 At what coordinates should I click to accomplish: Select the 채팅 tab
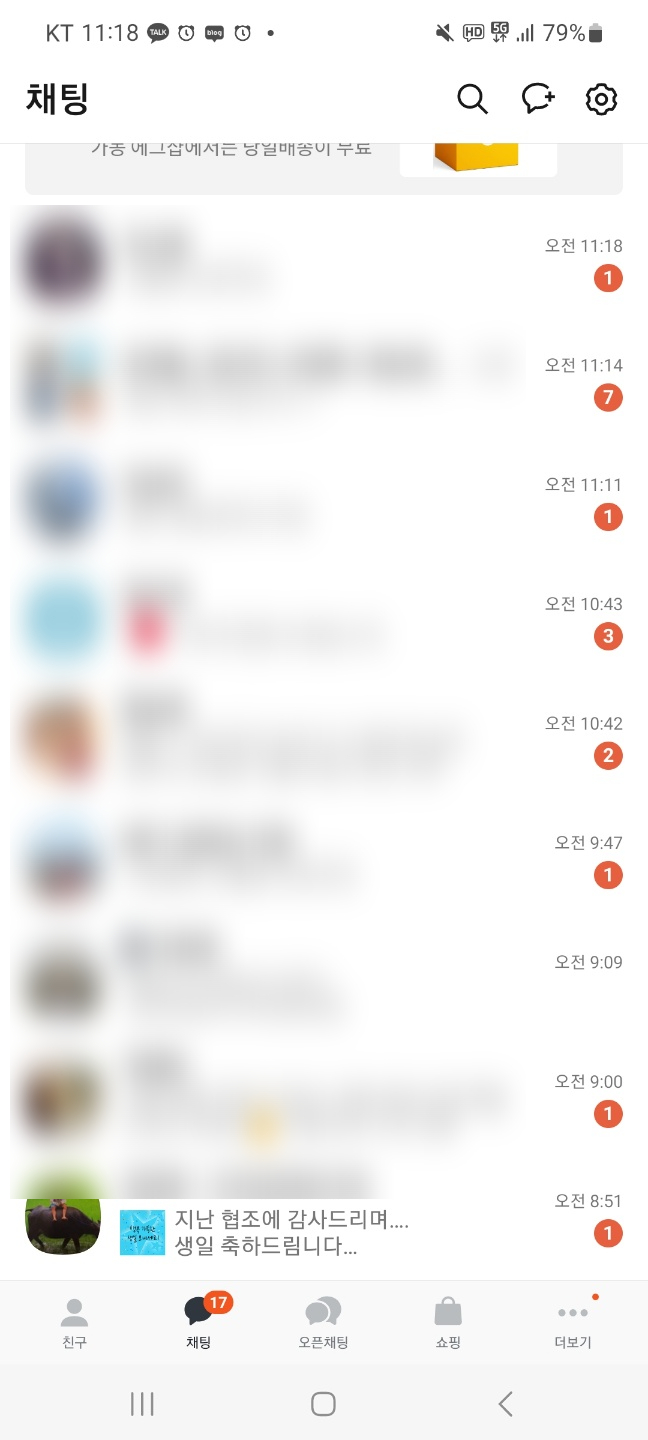199,1324
